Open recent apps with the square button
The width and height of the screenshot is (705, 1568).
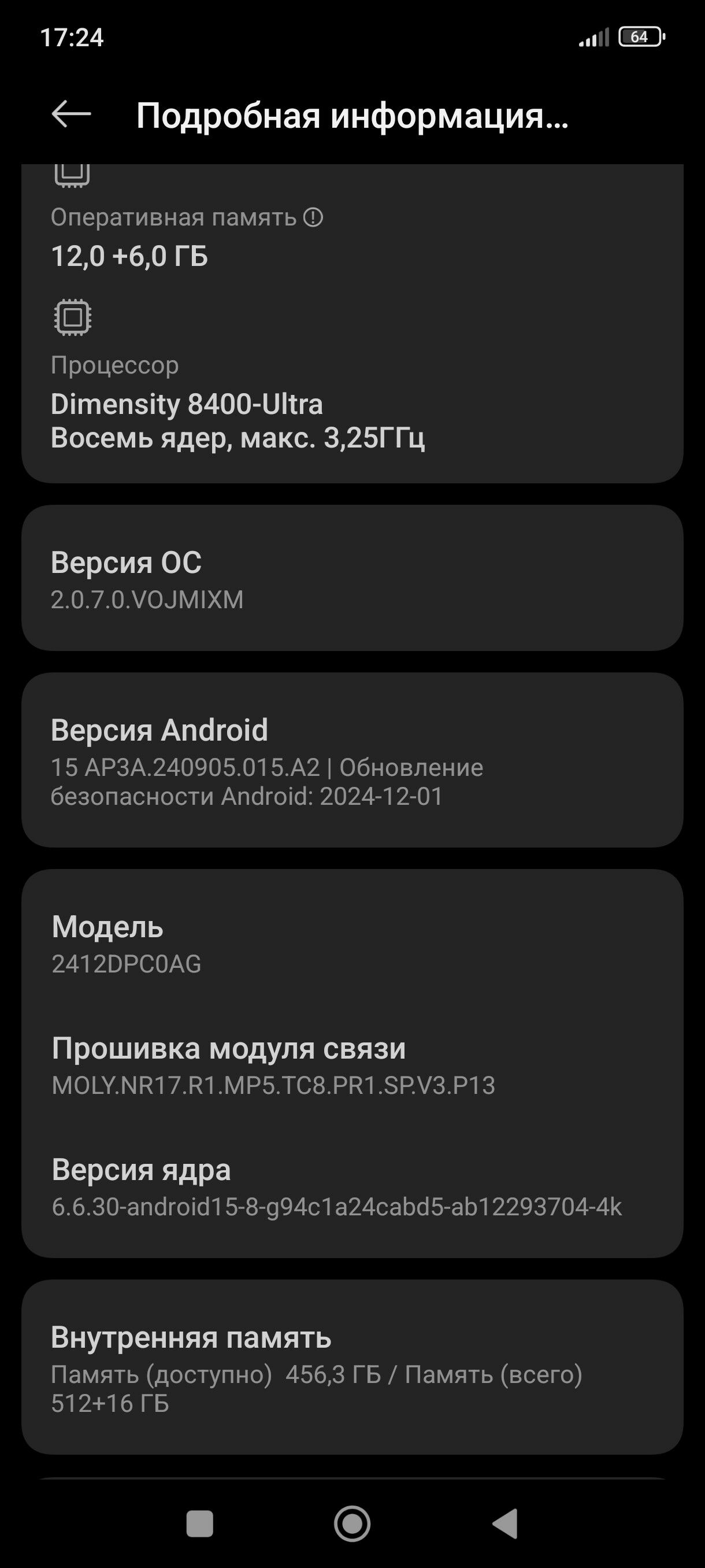tap(199, 1523)
